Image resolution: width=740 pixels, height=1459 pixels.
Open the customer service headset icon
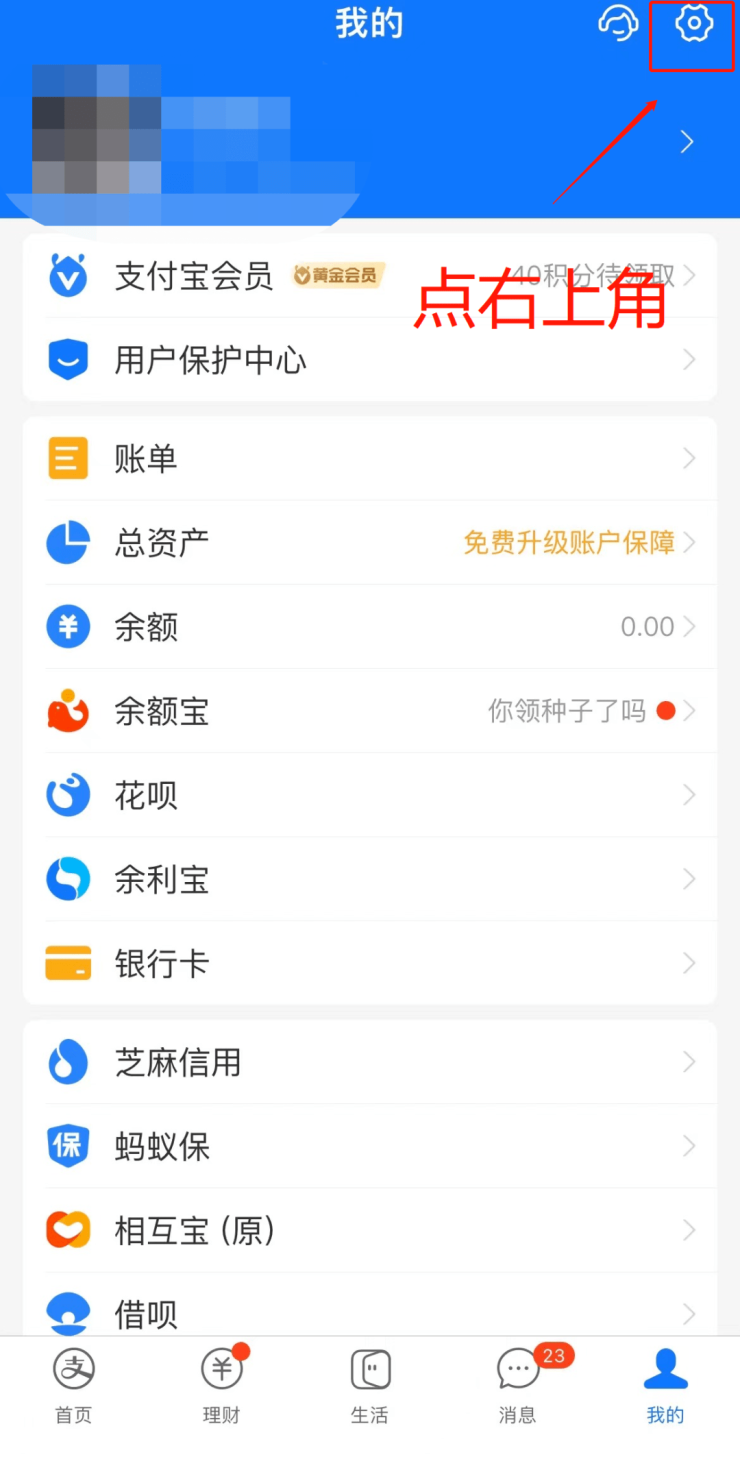[618, 24]
